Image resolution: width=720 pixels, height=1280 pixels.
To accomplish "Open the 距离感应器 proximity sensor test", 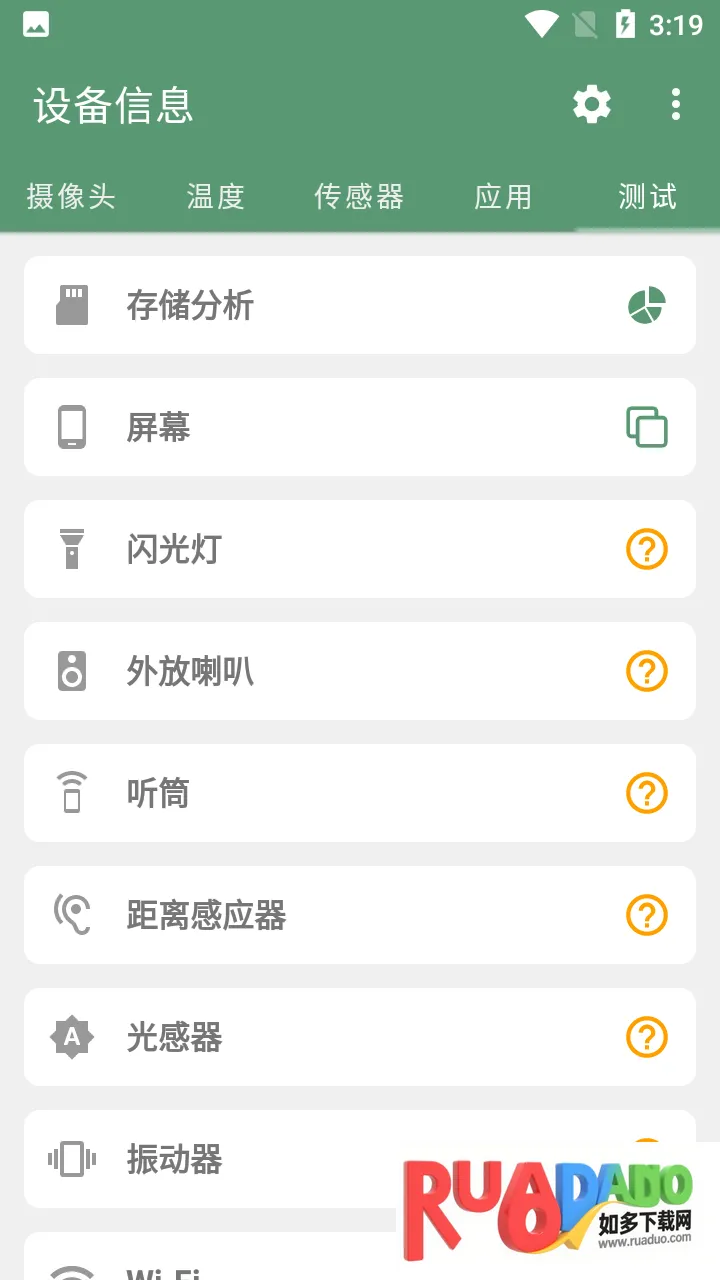I will [359, 915].
